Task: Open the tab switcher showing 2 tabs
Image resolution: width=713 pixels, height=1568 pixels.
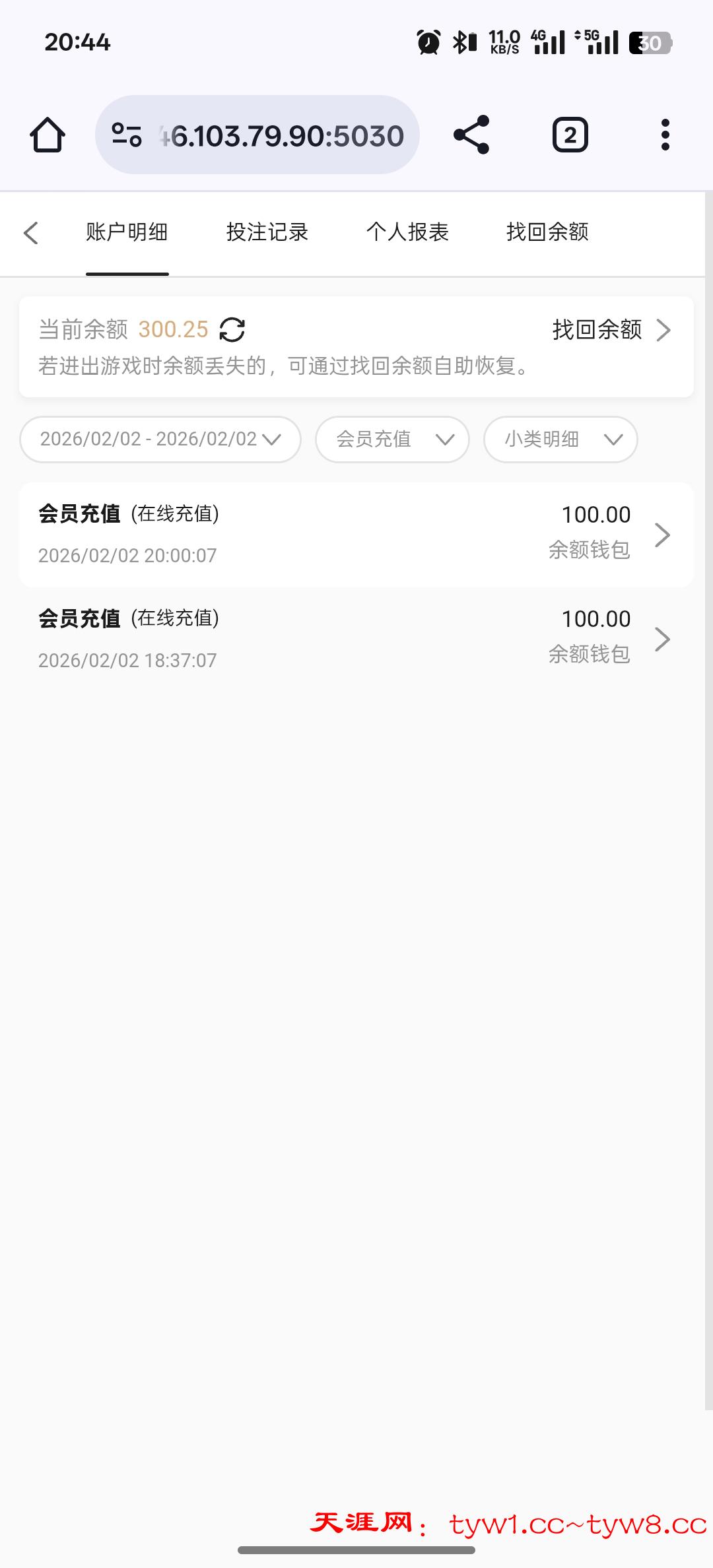Action: coord(569,135)
